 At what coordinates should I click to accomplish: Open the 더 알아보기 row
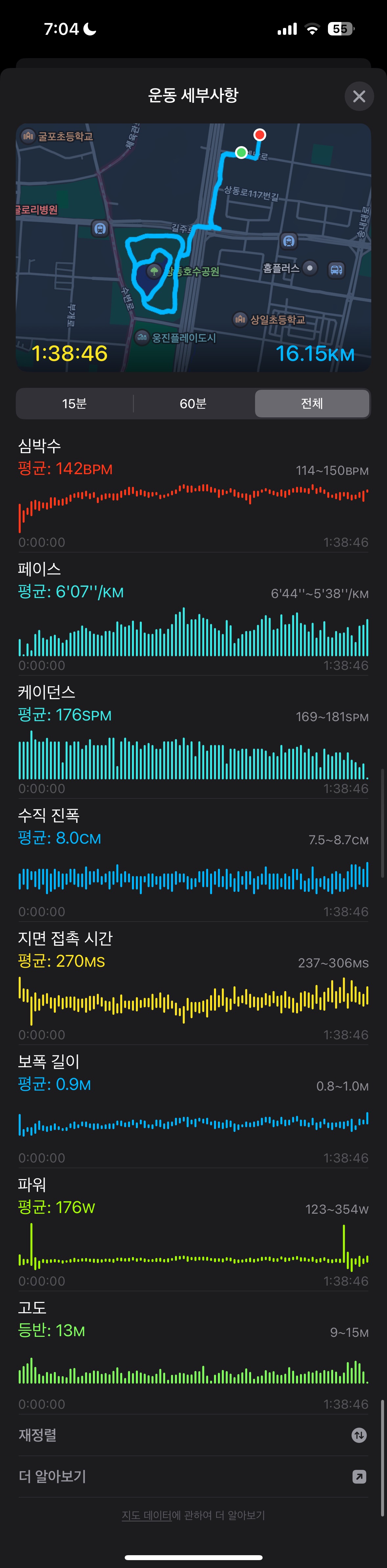[193, 1476]
